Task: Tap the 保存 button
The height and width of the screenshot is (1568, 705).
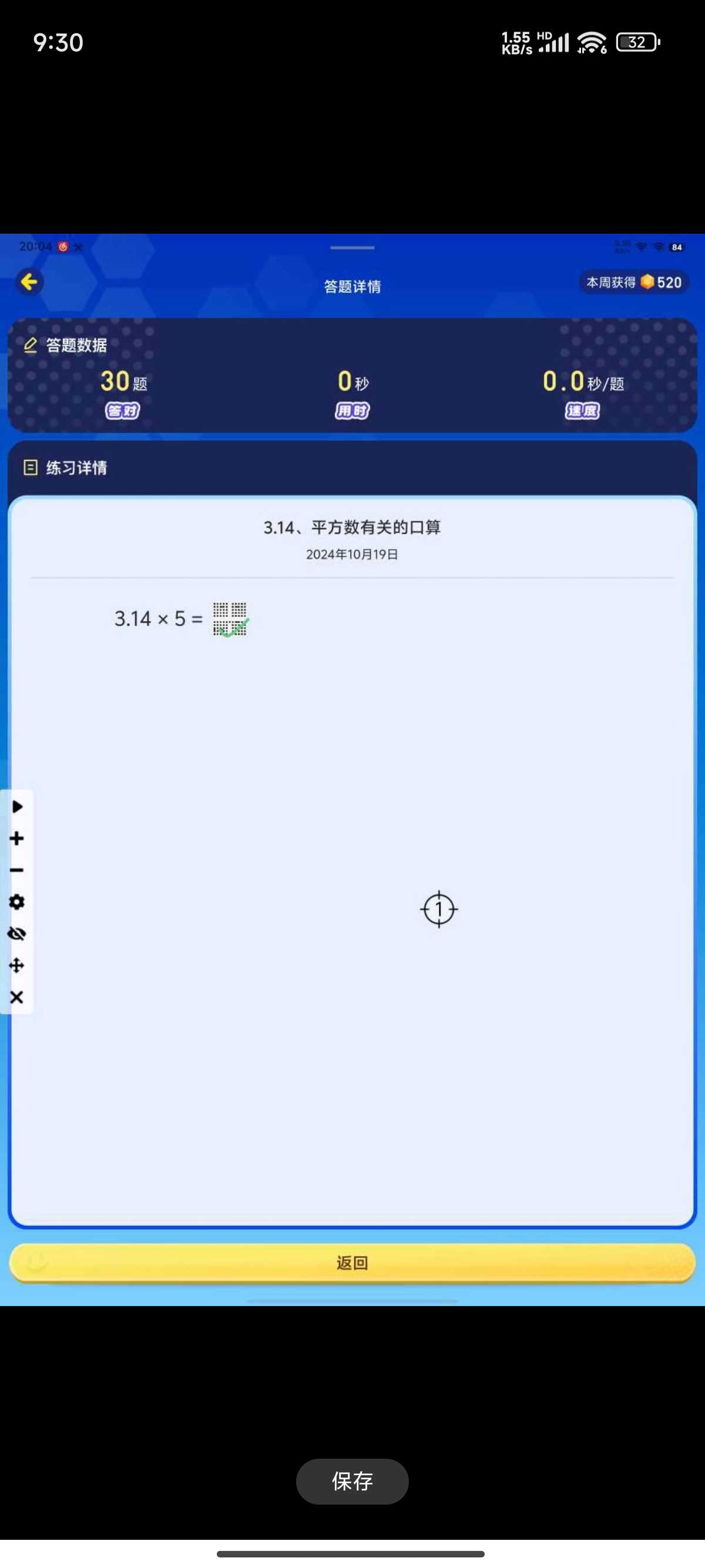Action: tap(352, 1481)
